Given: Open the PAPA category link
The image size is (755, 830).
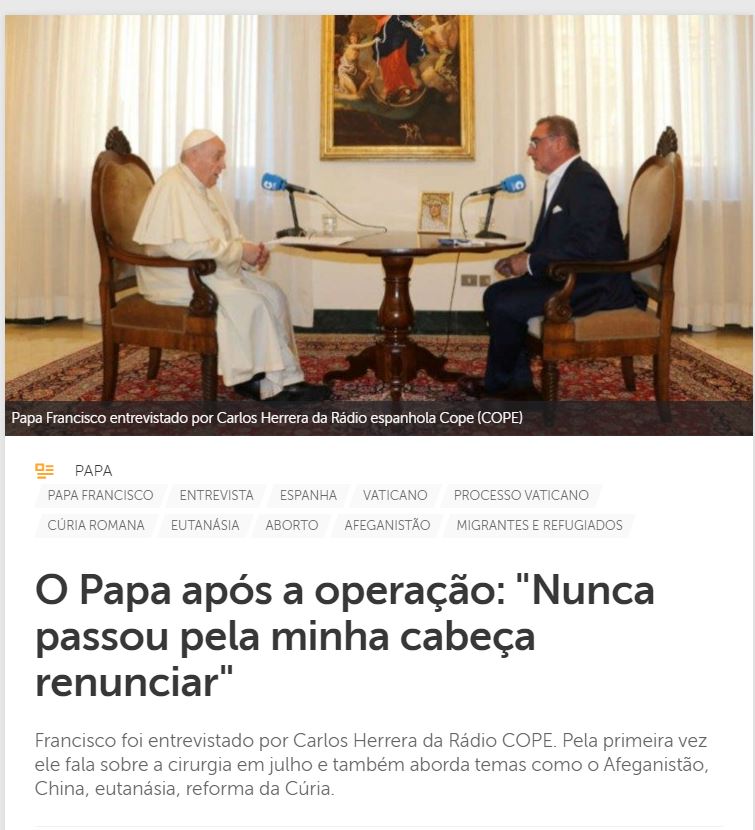Looking at the screenshot, I should (x=93, y=470).
